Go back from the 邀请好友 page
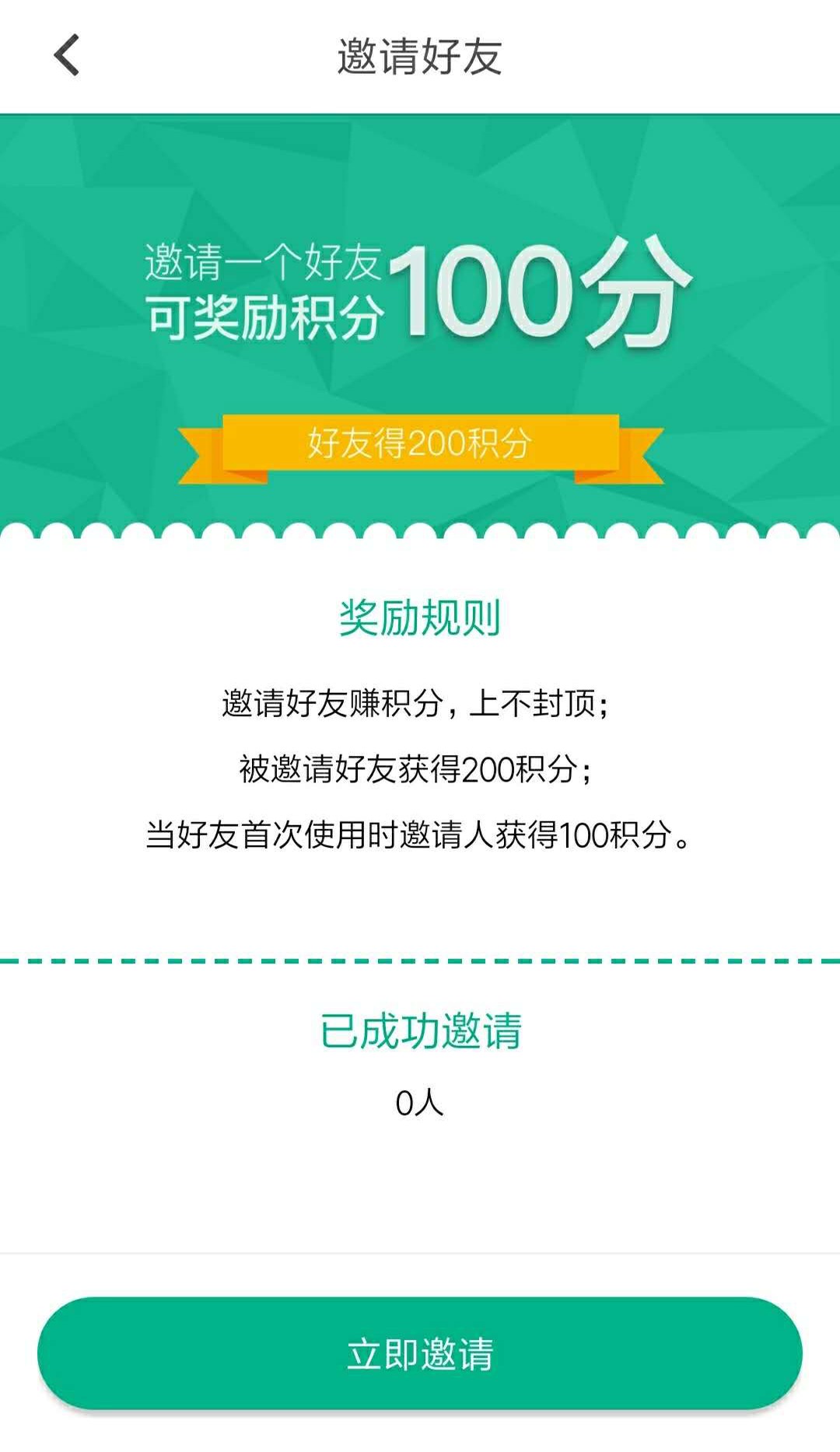The height and width of the screenshot is (1452, 840). click(67, 56)
